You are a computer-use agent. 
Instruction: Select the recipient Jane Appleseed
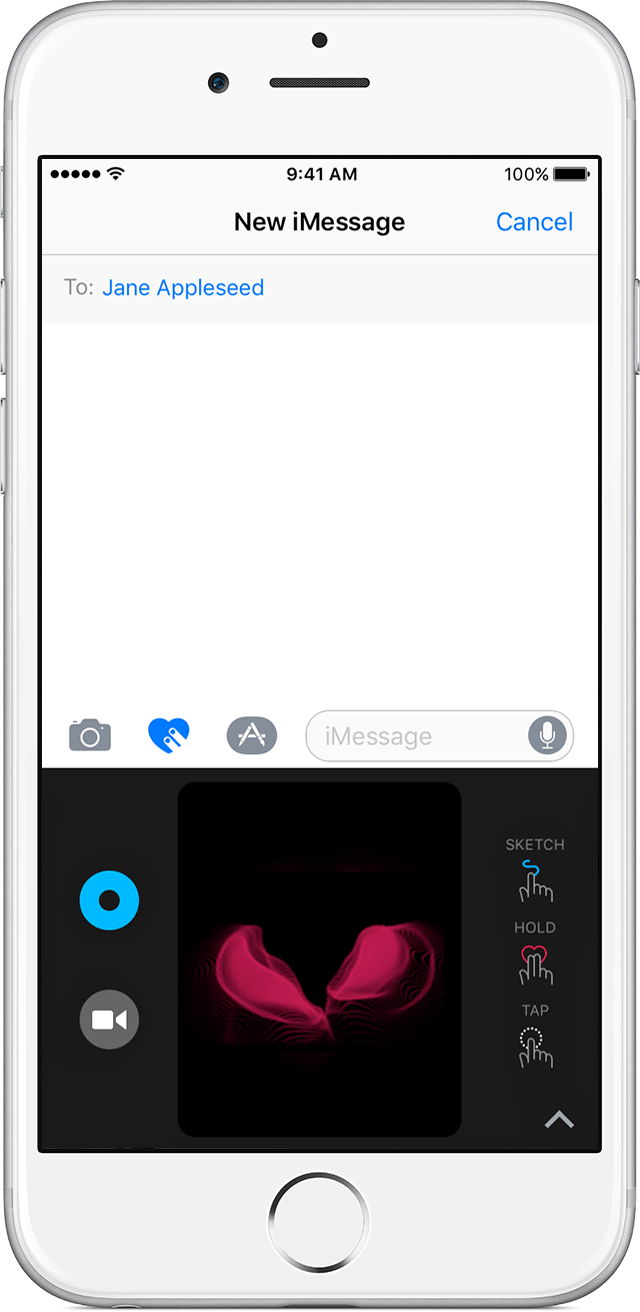[x=183, y=288]
